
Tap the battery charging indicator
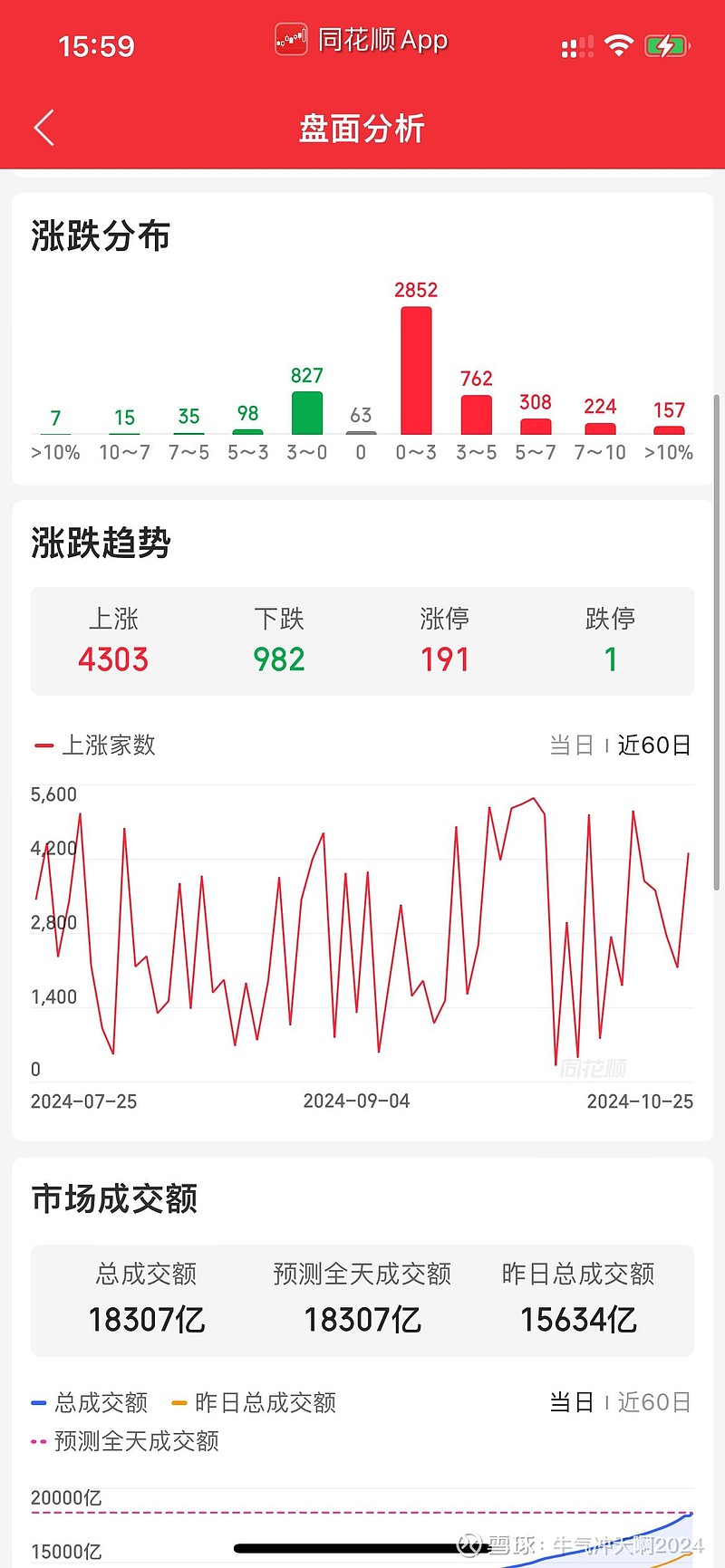665,43
